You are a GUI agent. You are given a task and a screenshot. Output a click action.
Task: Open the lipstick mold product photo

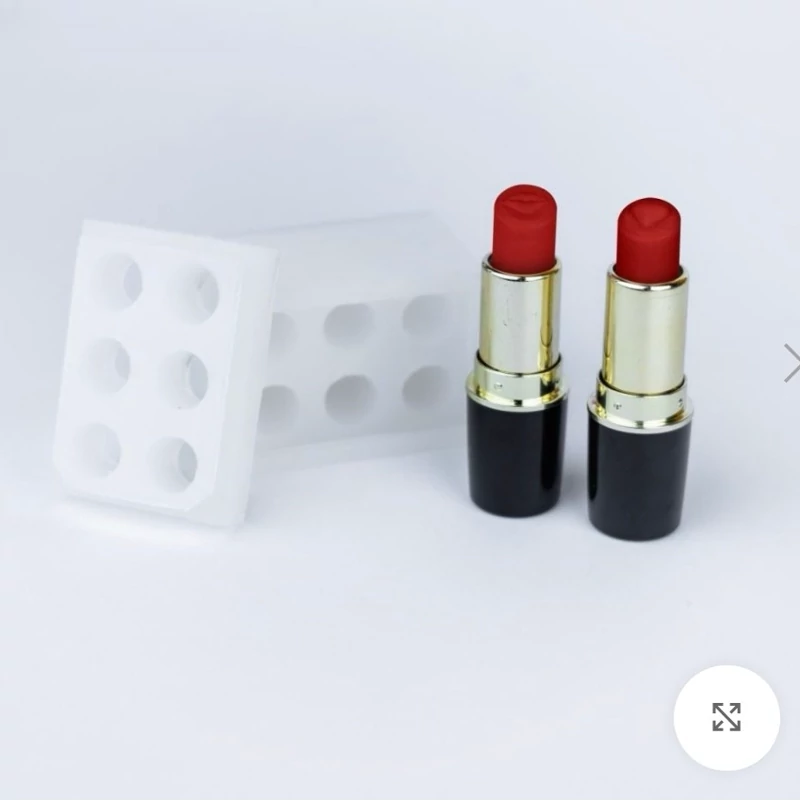pos(400,380)
